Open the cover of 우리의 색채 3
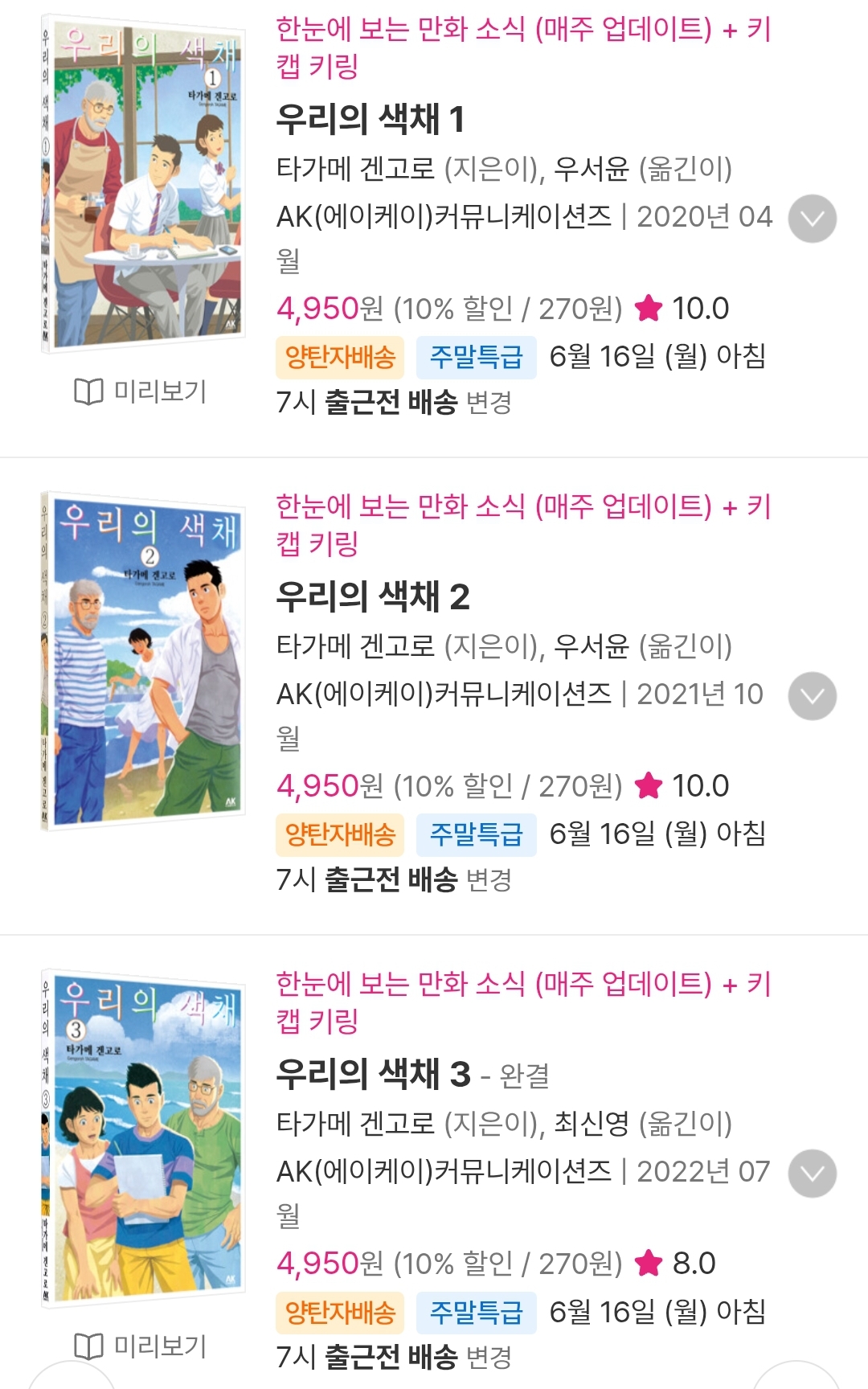The width and height of the screenshot is (868, 1389). (x=142, y=1137)
